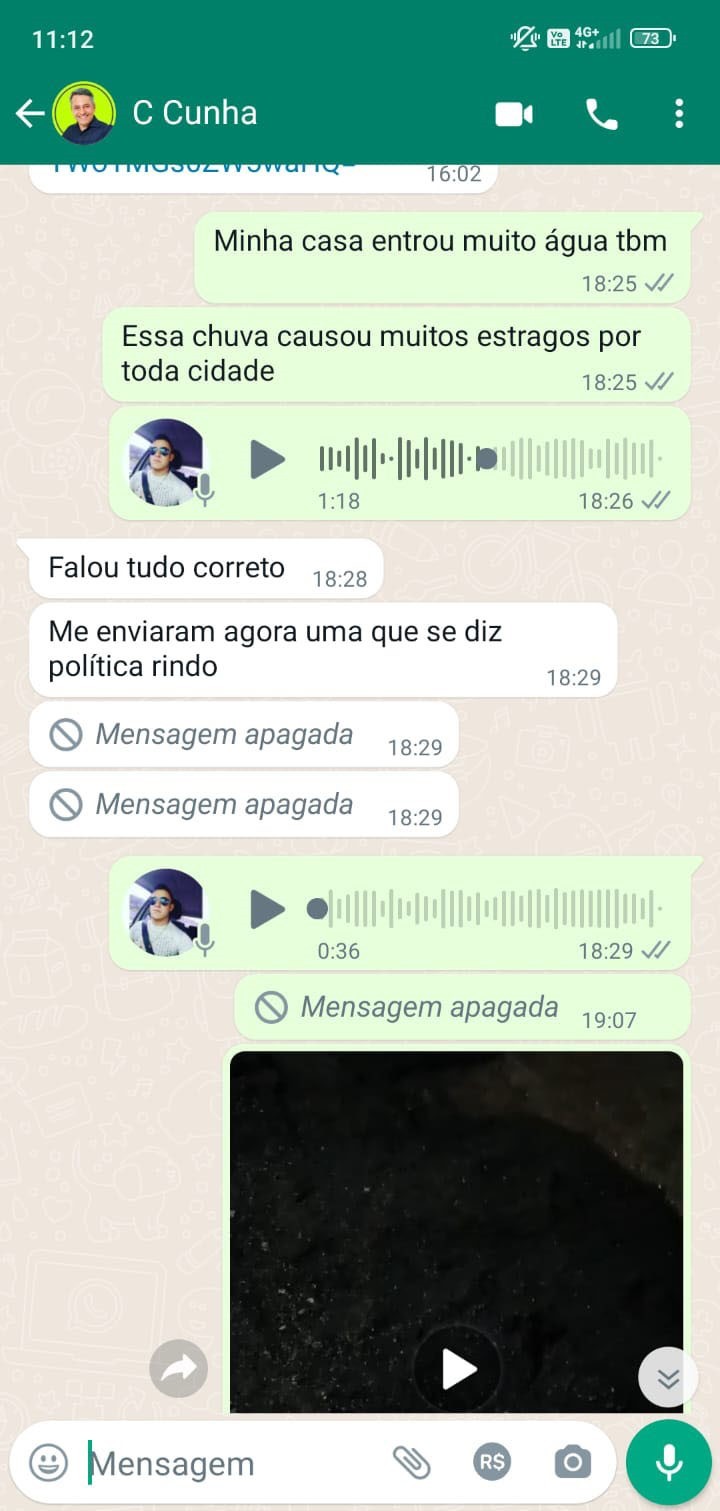Open C Cunha's contact info

(194, 113)
